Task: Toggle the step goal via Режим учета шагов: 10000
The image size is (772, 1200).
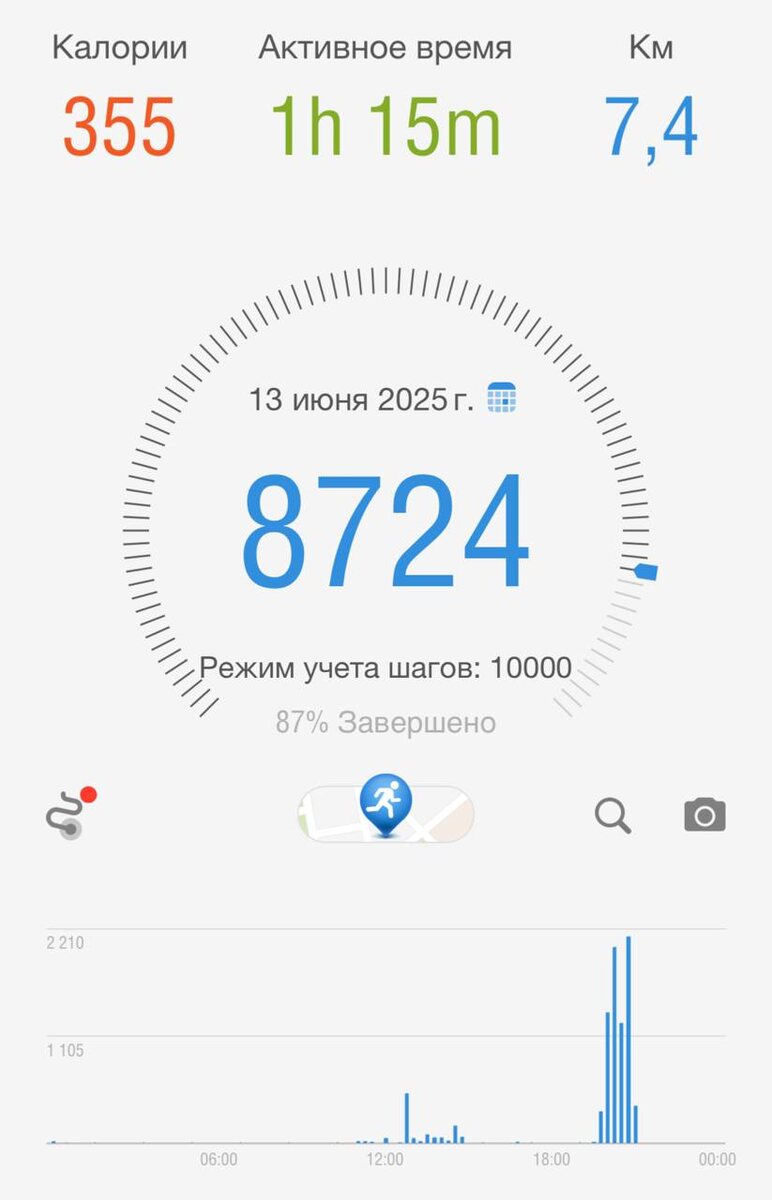Action: click(385, 663)
